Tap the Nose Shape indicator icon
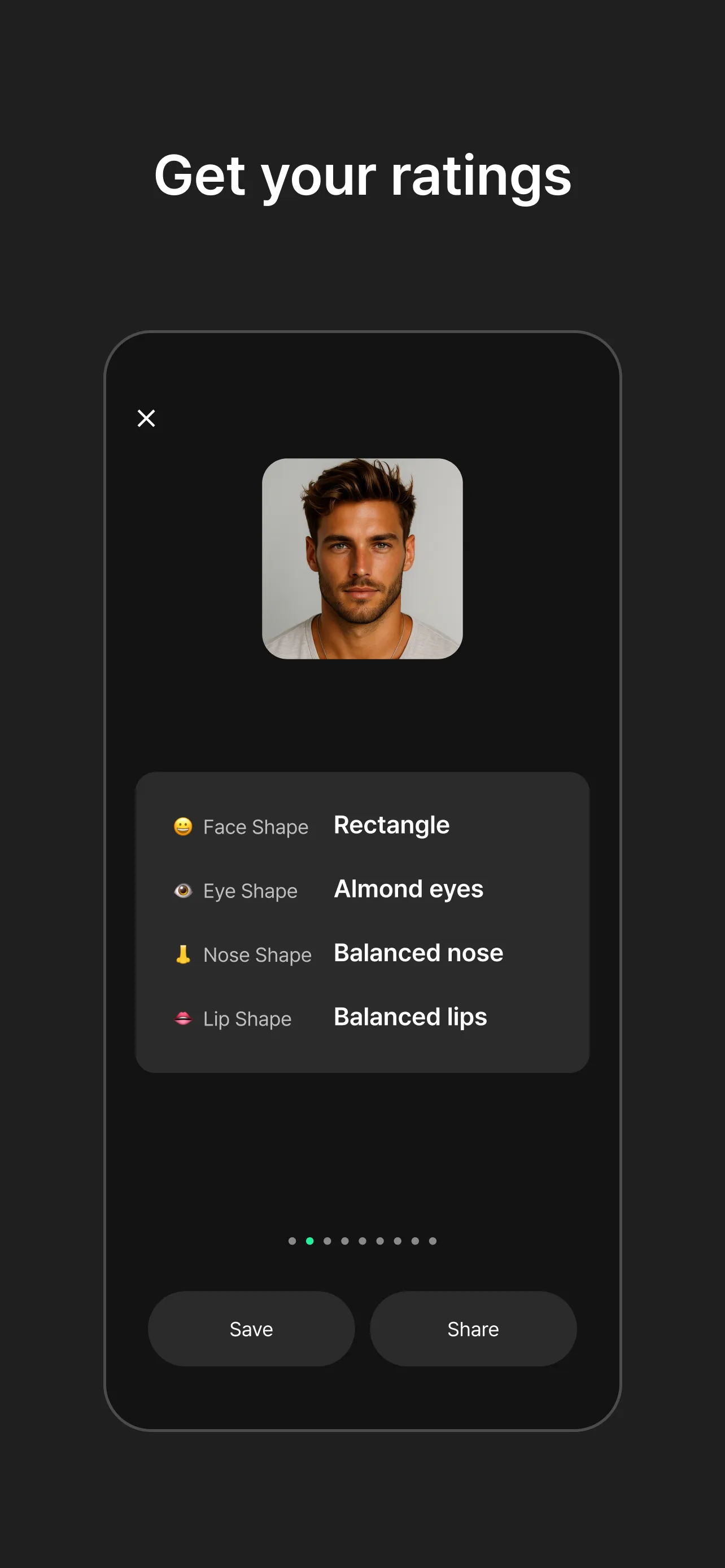This screenshot has height=1568, width=725. click(182, 954)
